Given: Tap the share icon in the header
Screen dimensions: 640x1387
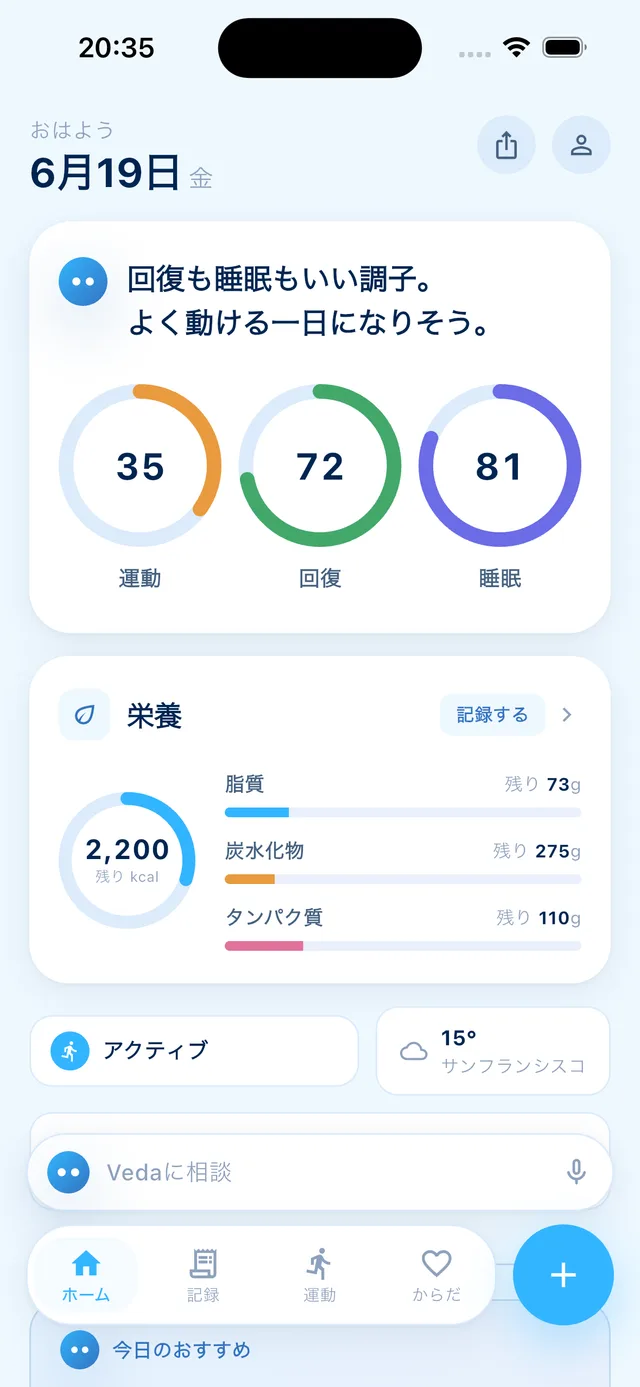Looking at the screenshot, I should [506, 145].
